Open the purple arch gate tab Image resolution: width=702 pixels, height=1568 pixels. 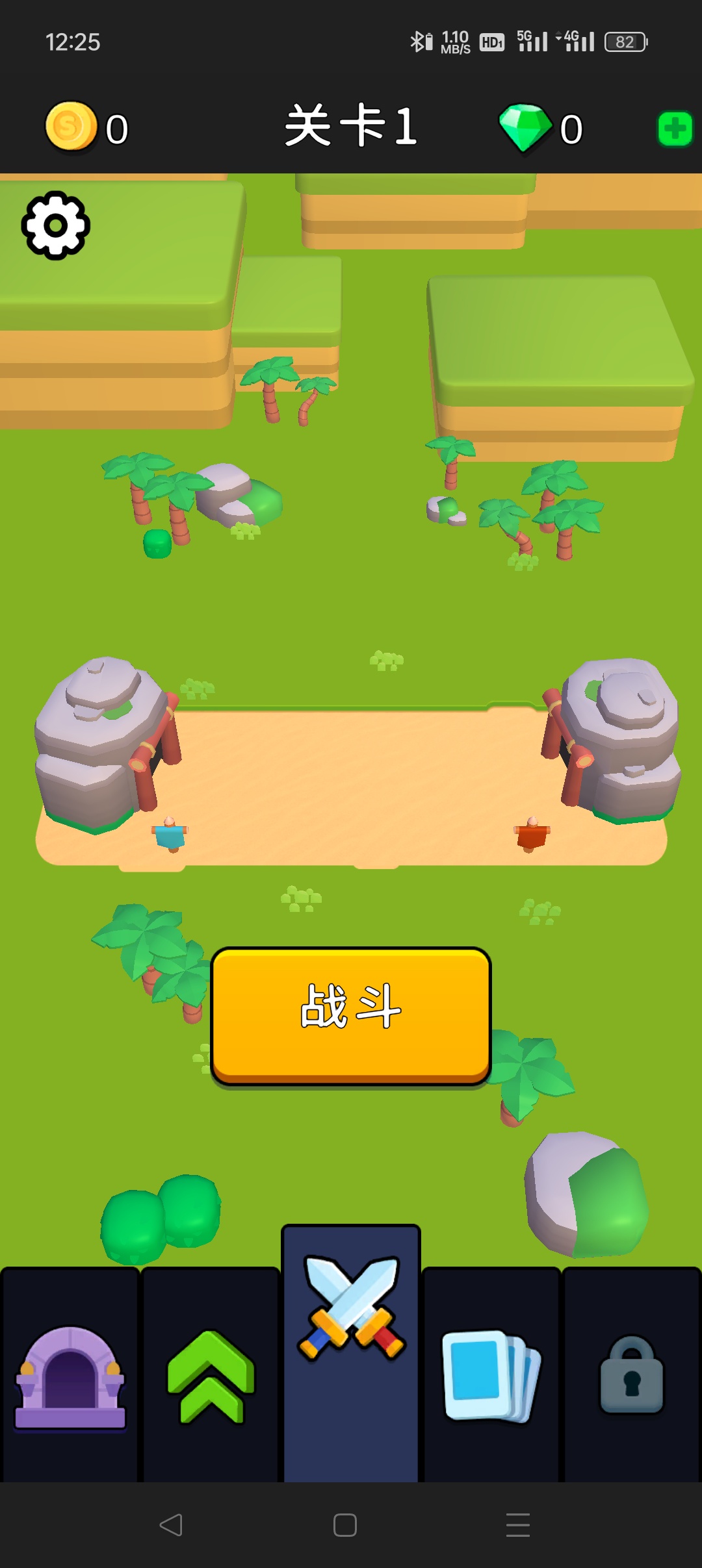coord(70,1377)
